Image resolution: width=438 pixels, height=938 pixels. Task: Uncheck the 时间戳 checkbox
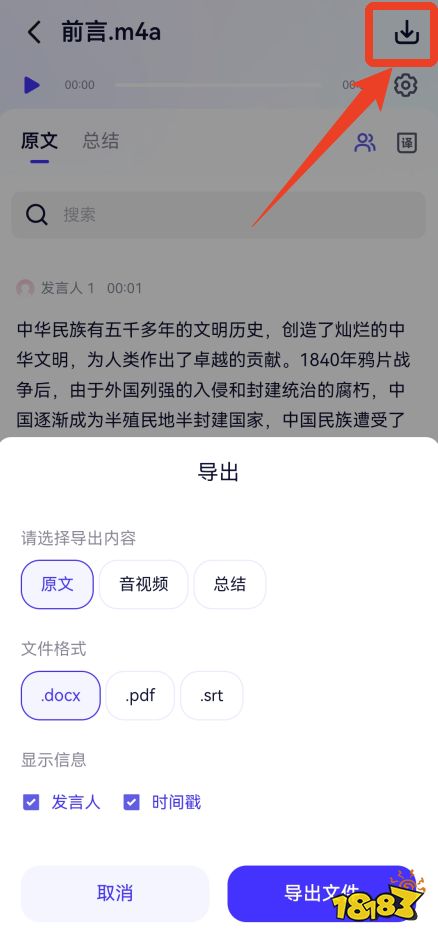tap(132, 802)
